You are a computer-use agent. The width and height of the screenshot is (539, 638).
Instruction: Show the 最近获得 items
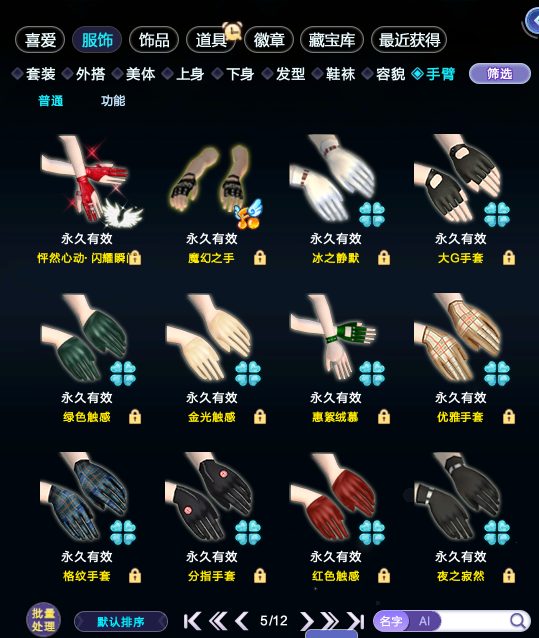pyautogui.click(x=409, y=40)
